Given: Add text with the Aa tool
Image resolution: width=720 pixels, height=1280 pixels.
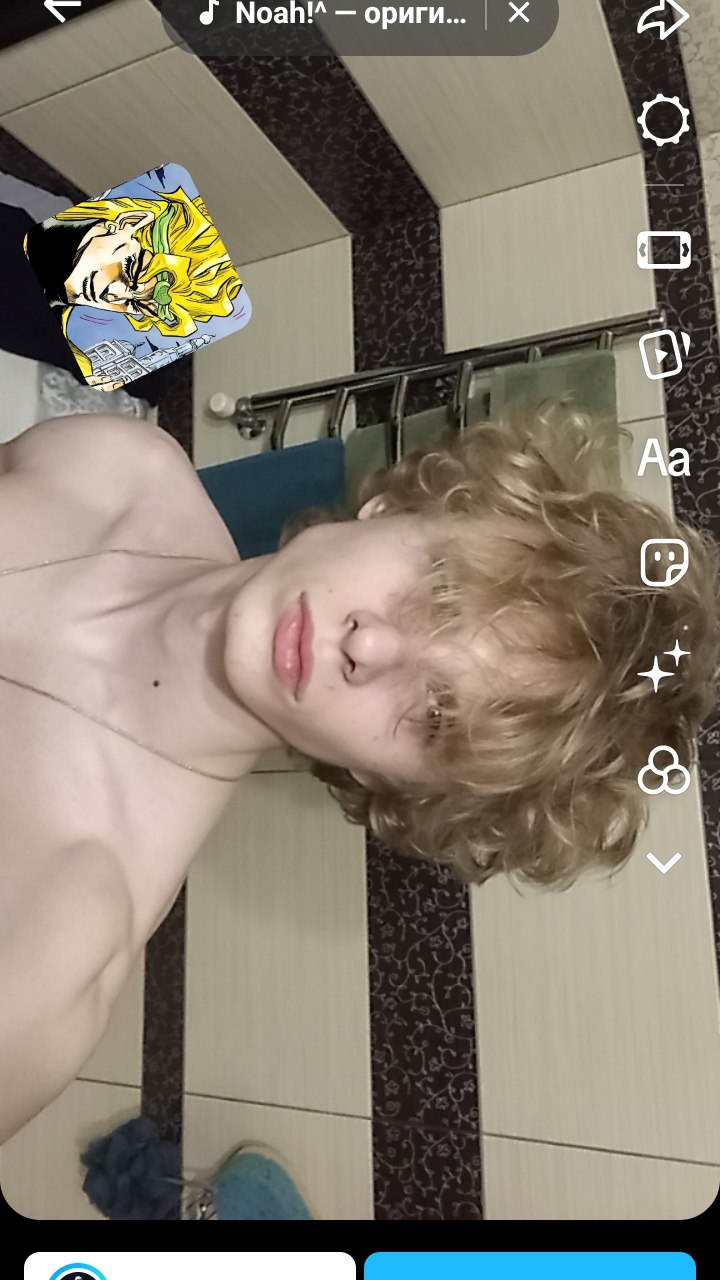Looking at the screenshot, I should 664,460.
